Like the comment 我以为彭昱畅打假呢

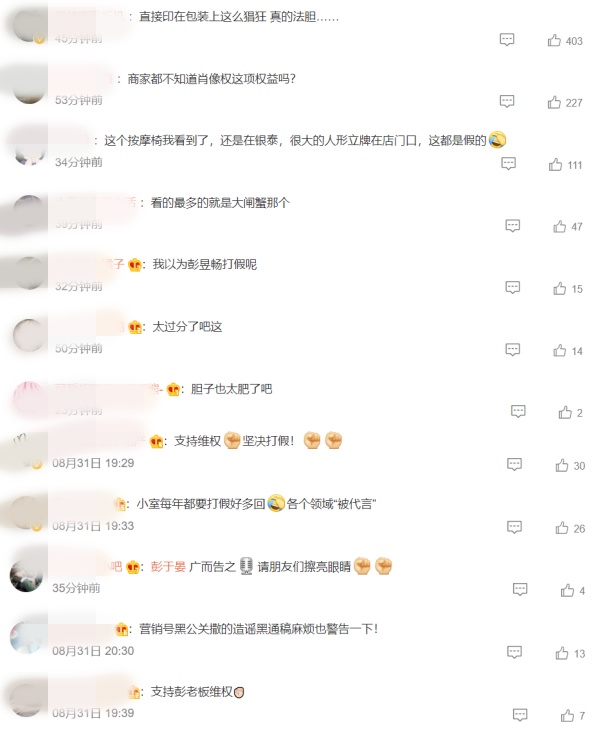(559, 289)
